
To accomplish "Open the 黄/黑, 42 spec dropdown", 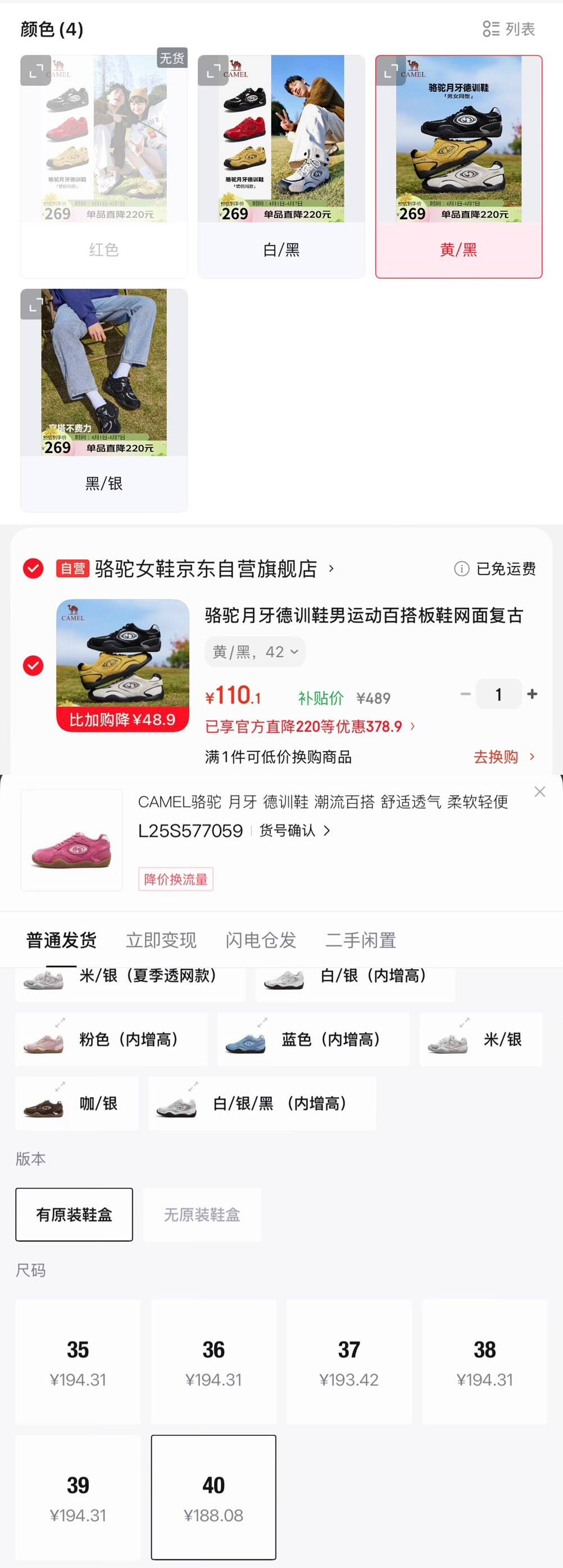I will click(255, 652).
